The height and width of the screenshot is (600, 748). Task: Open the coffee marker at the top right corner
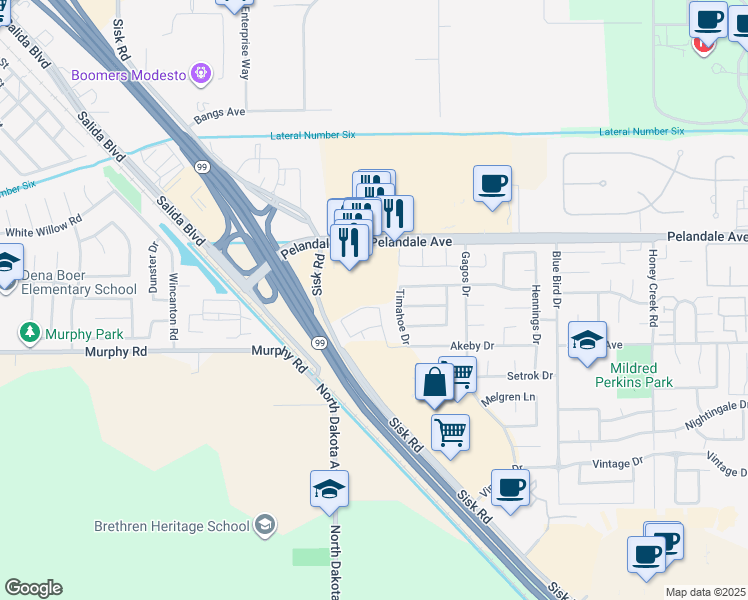(x=708, y=20)
